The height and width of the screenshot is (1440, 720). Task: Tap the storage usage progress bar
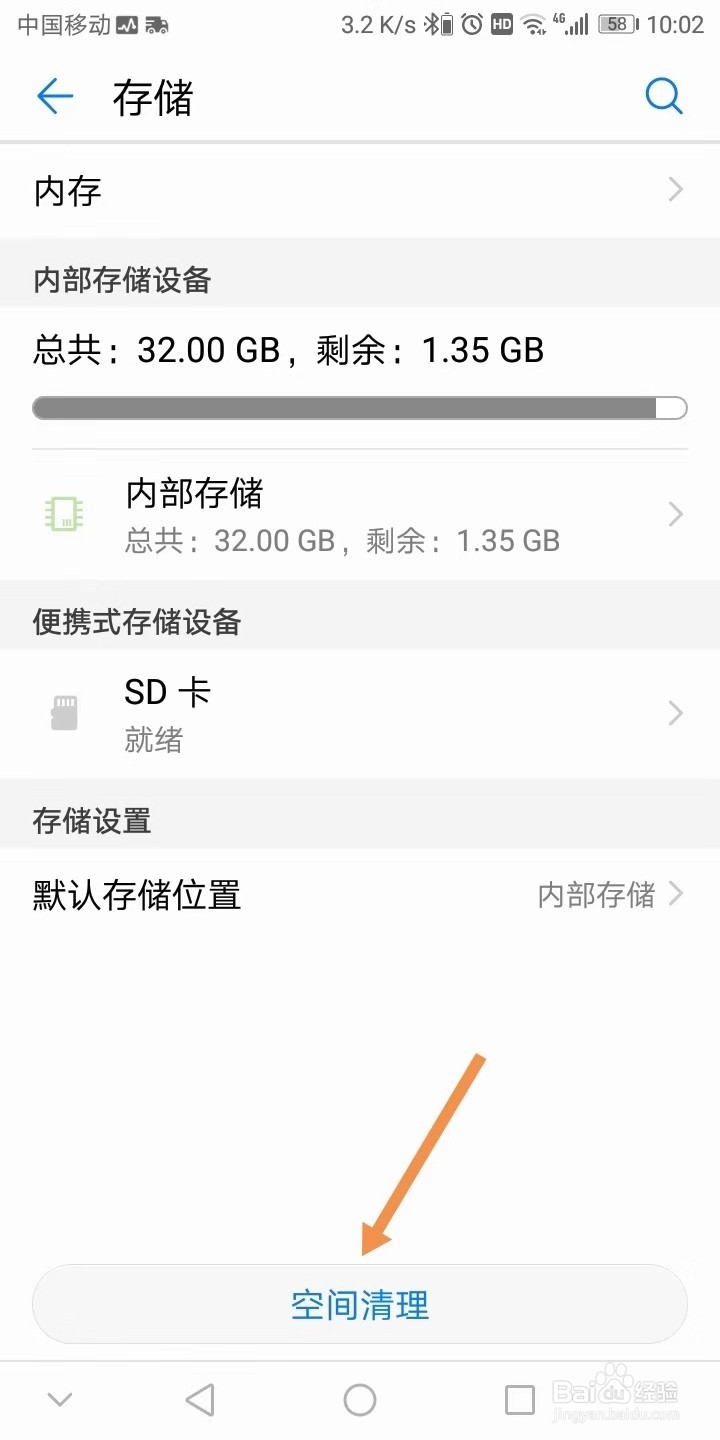point(360,407)
